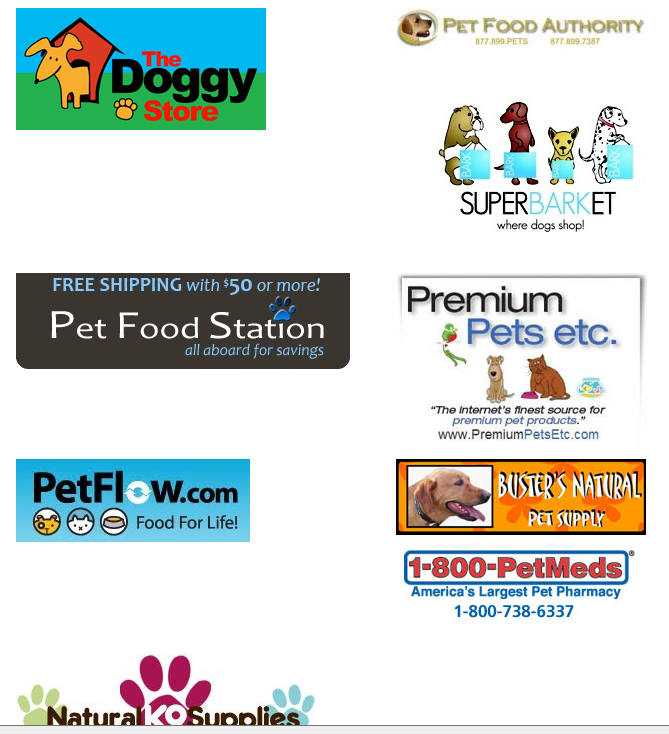Viewport: 669px width, 734px height.
Task: Open the SuperBarket retailer banner
Action: [536, 168]
